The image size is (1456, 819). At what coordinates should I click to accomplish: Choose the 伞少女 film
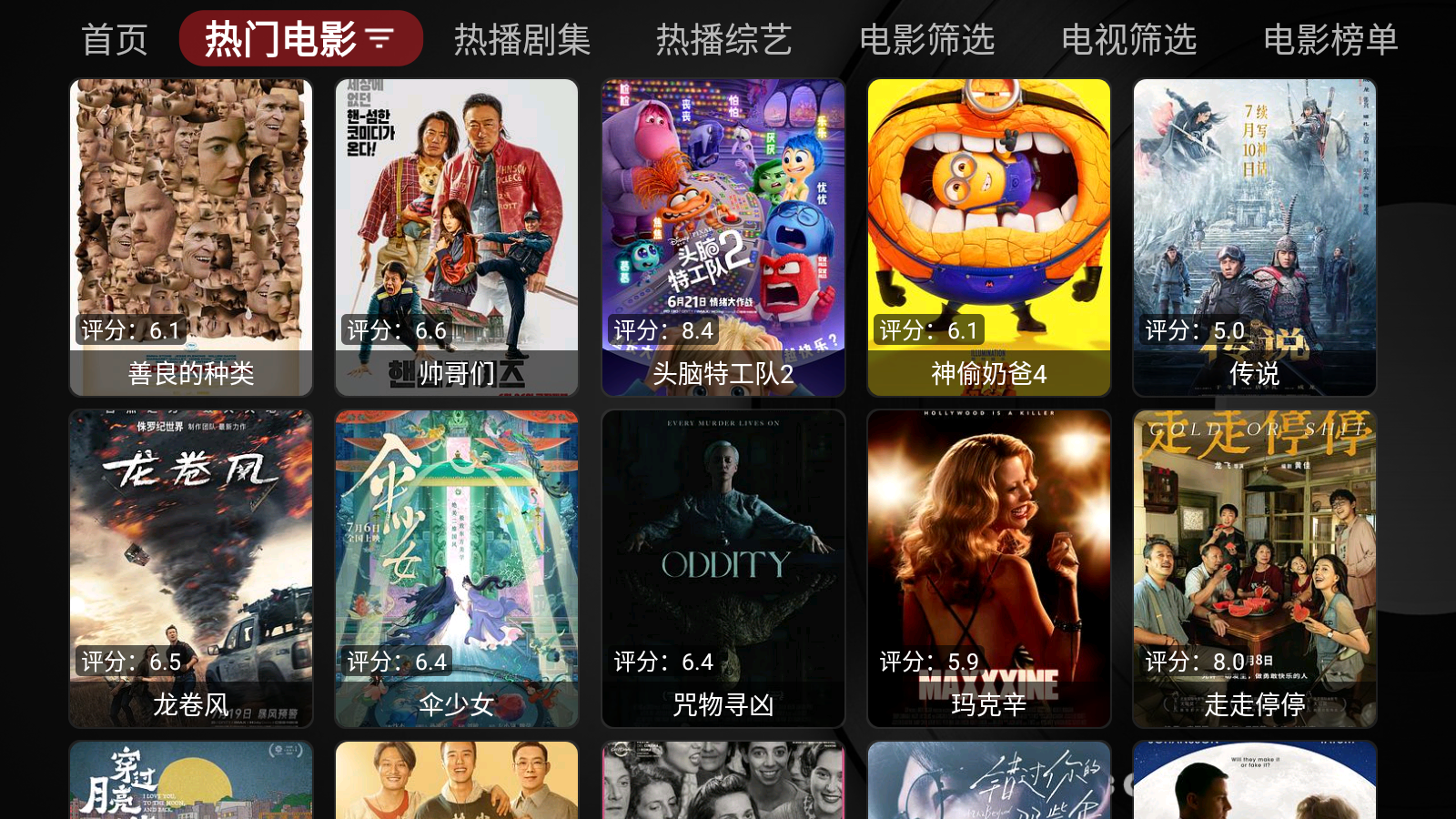coord(457,568)
